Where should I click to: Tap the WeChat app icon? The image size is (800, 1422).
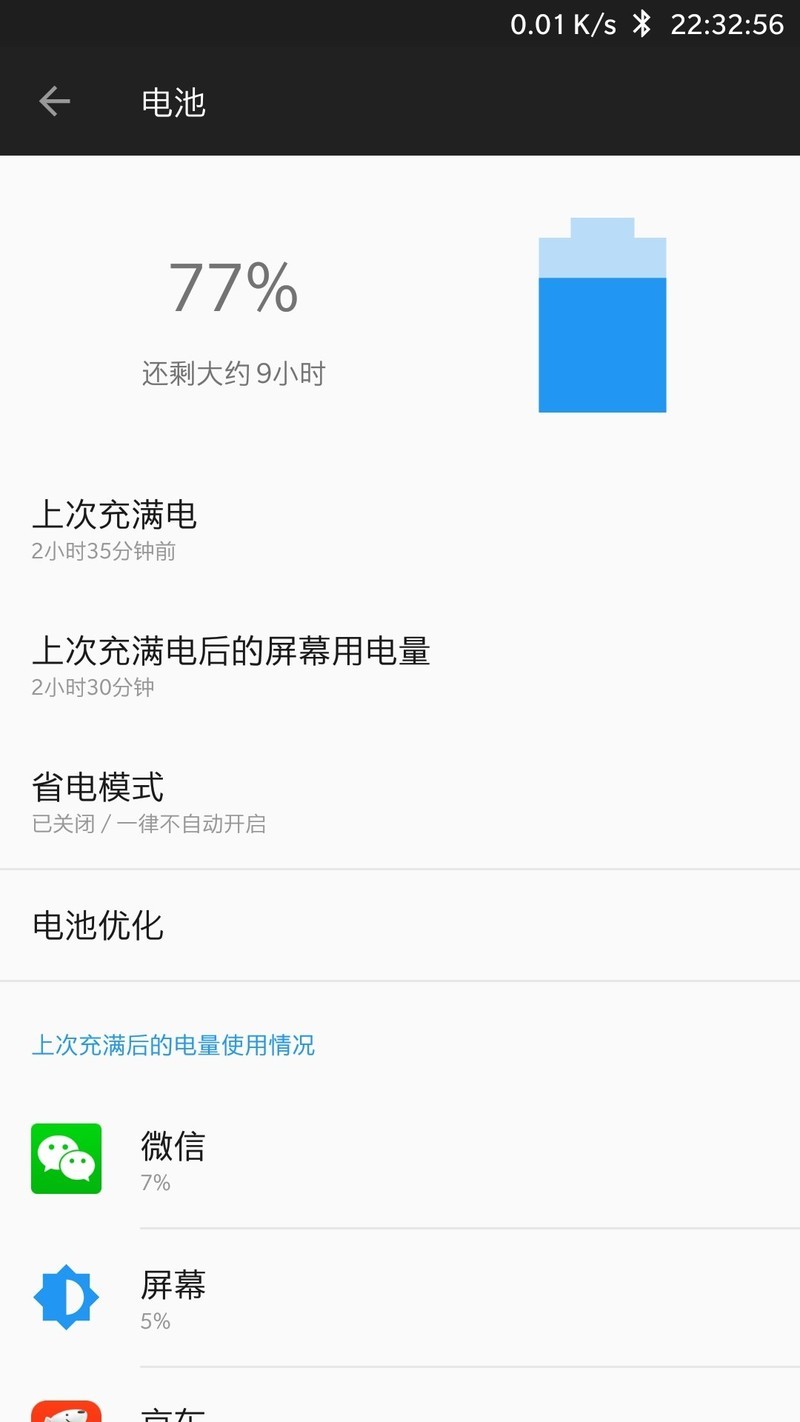65,1160
